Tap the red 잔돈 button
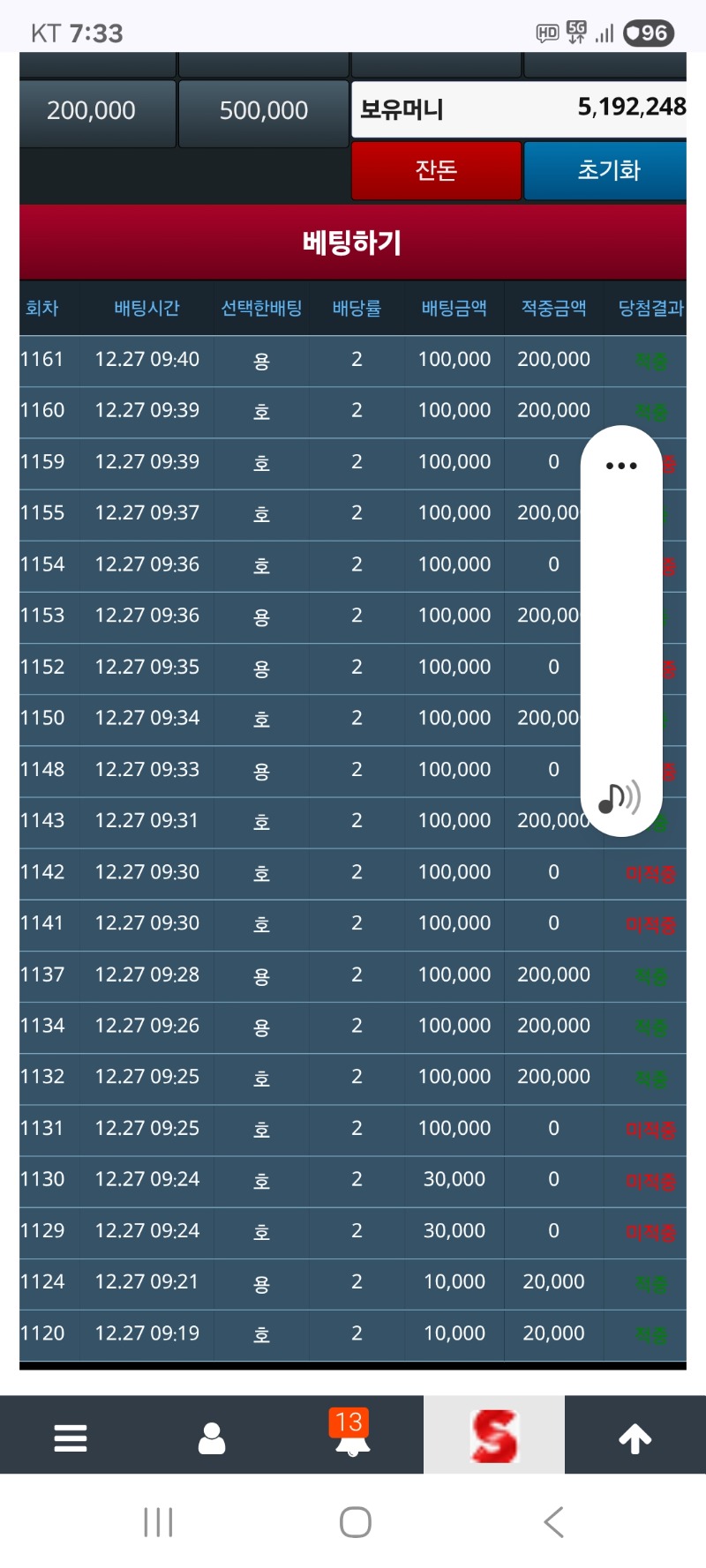The height and width of the screenshot is (1568, 706). pos(436,170)
